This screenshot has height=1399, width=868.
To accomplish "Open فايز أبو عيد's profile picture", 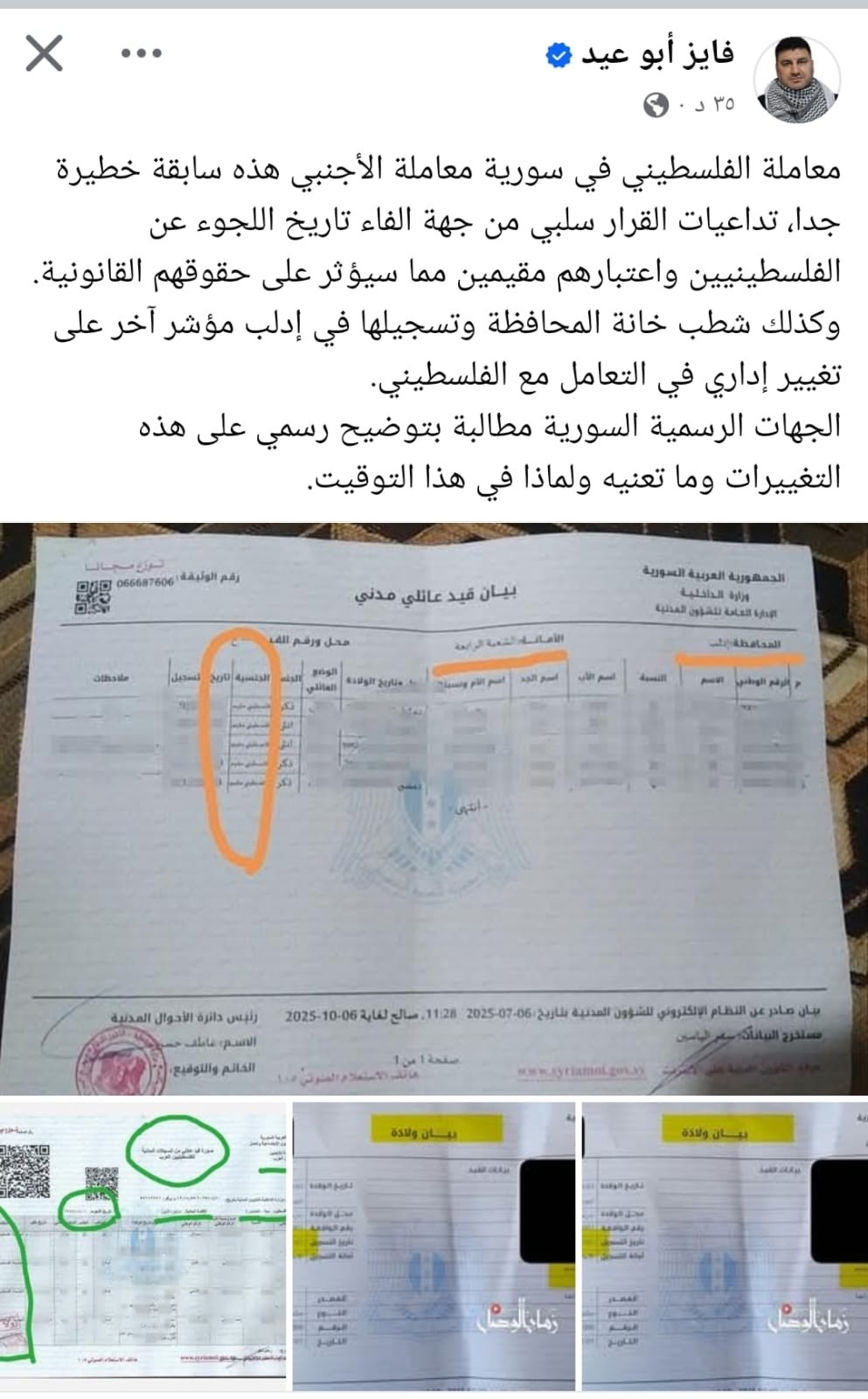I will coord(796,77).
